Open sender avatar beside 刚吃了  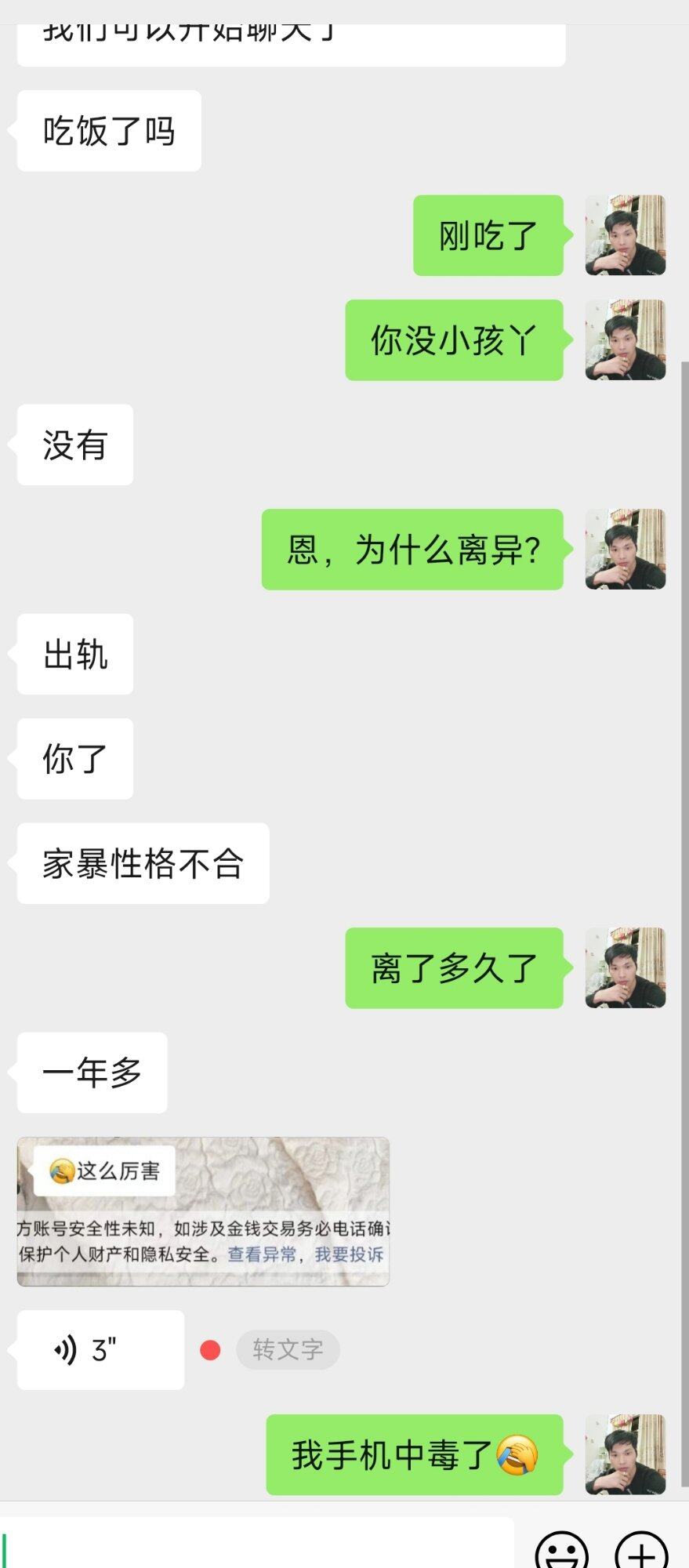click(x=626, y=235)
